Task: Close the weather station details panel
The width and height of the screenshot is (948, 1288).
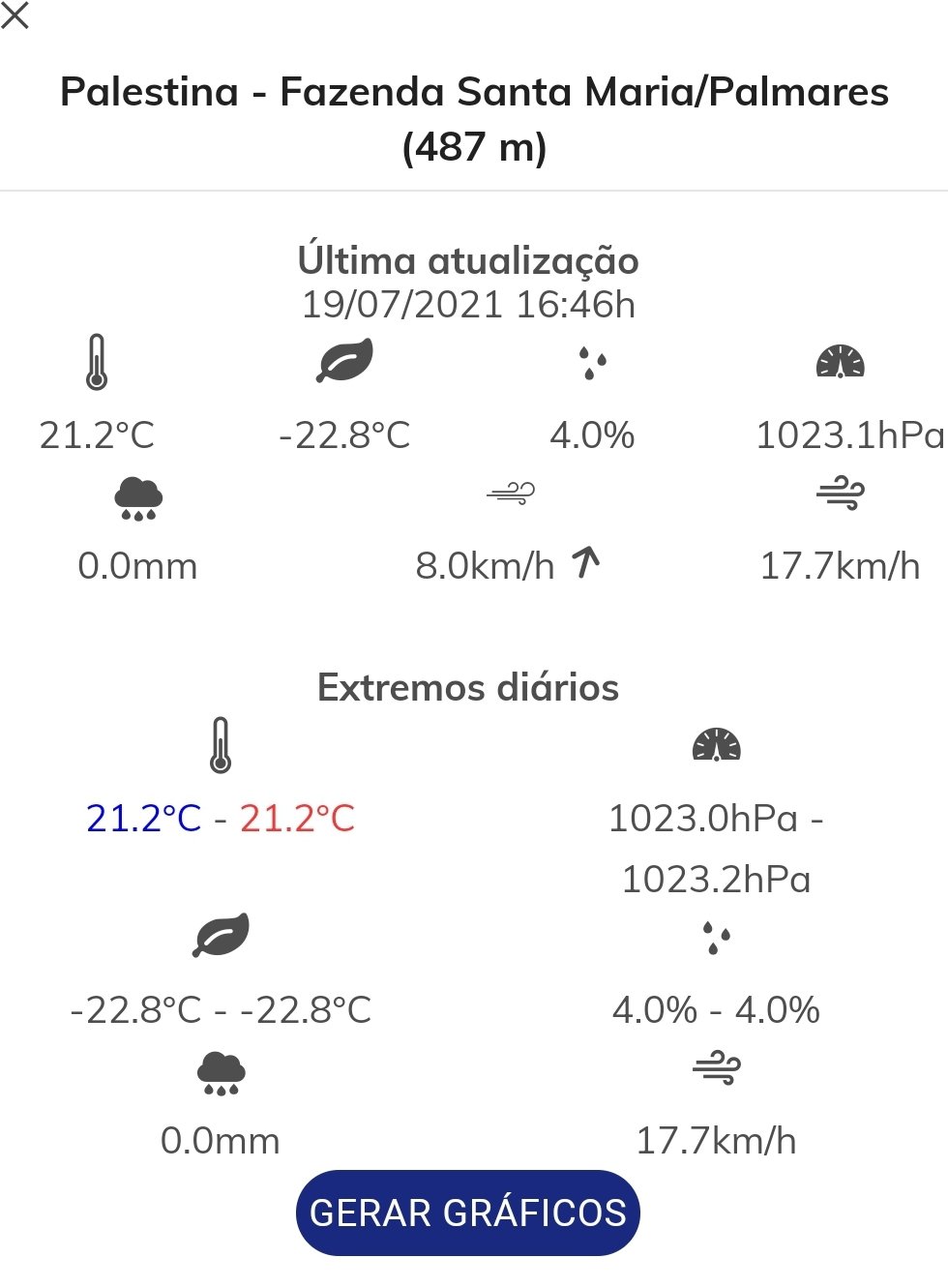Action: [x=15, y=15]
